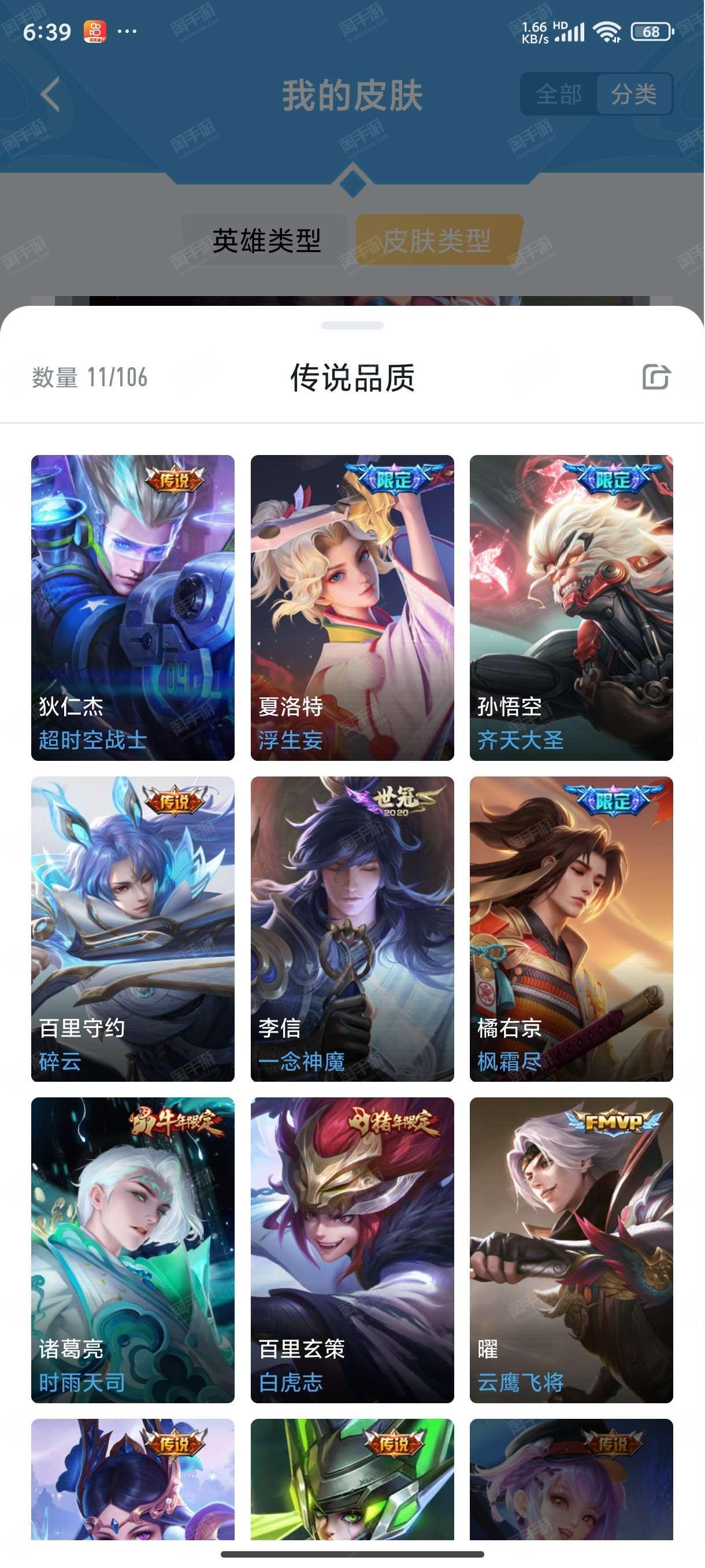Image resolution: width=705 pixels, height=1568 pixels.
Task: Tap the bottom sheet drag handle
Action: pyautogui.click(x=352, y=326)
